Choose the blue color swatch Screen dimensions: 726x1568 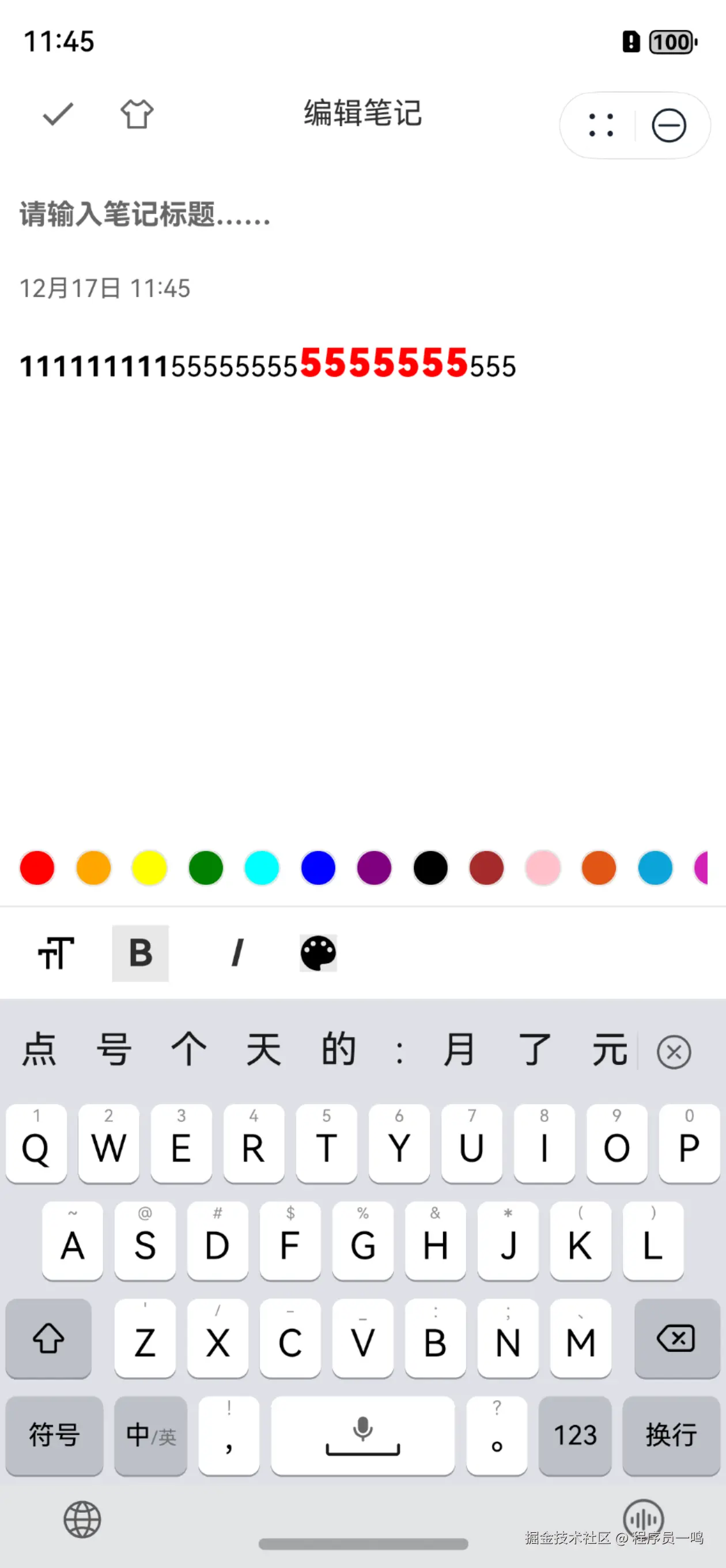click(318, 868)
